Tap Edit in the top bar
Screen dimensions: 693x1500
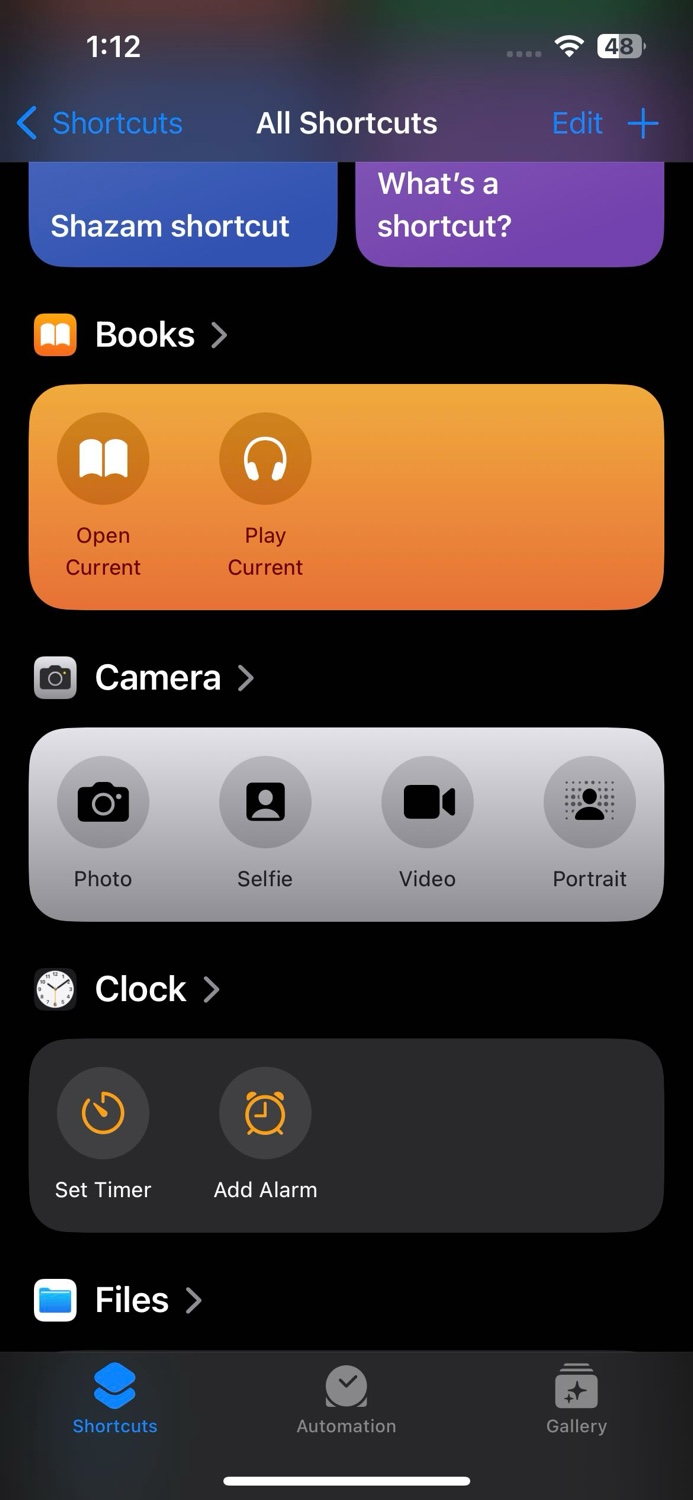click(x=577, y=123)
